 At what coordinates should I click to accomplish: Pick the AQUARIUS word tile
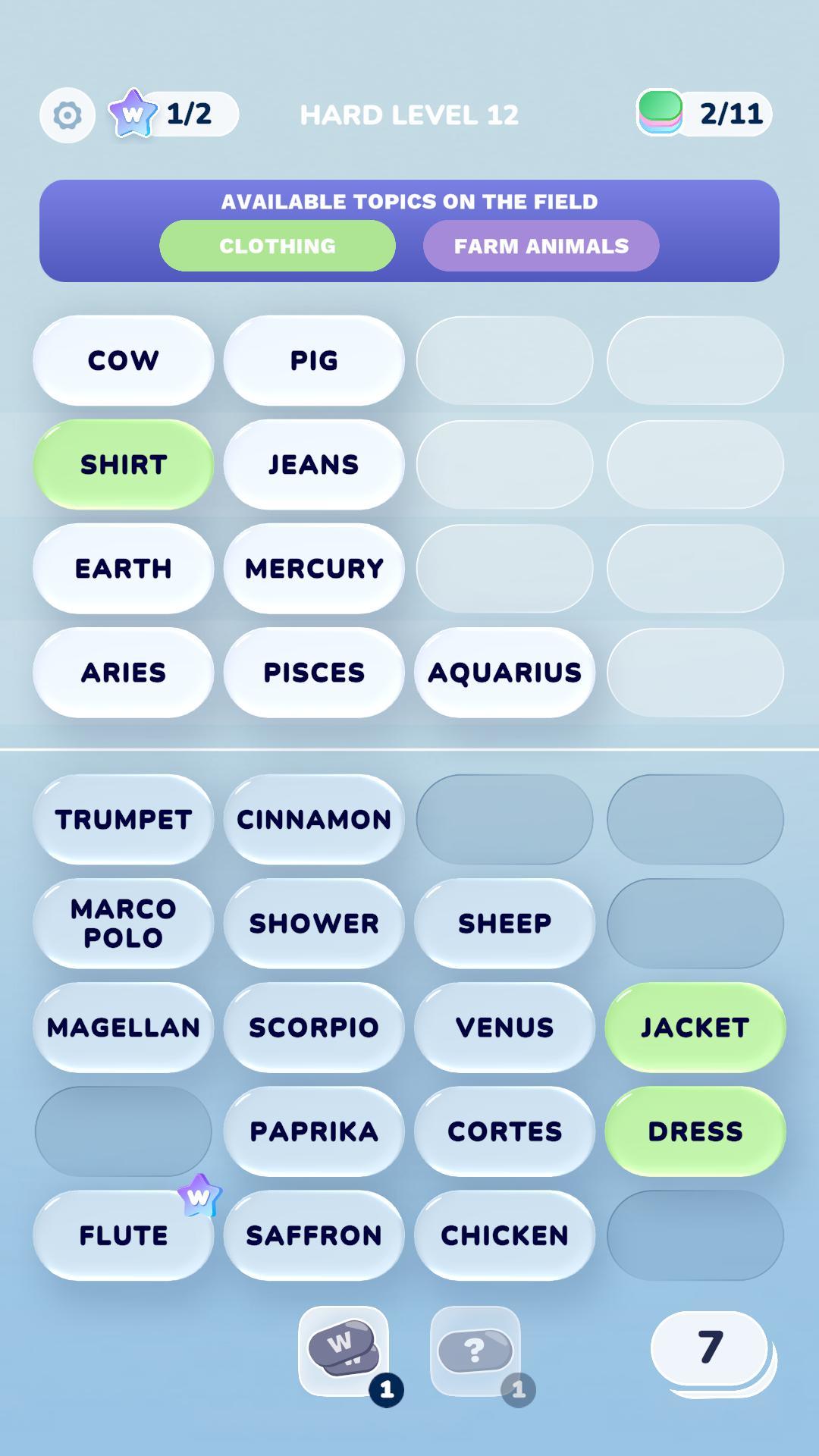point(504,673)
